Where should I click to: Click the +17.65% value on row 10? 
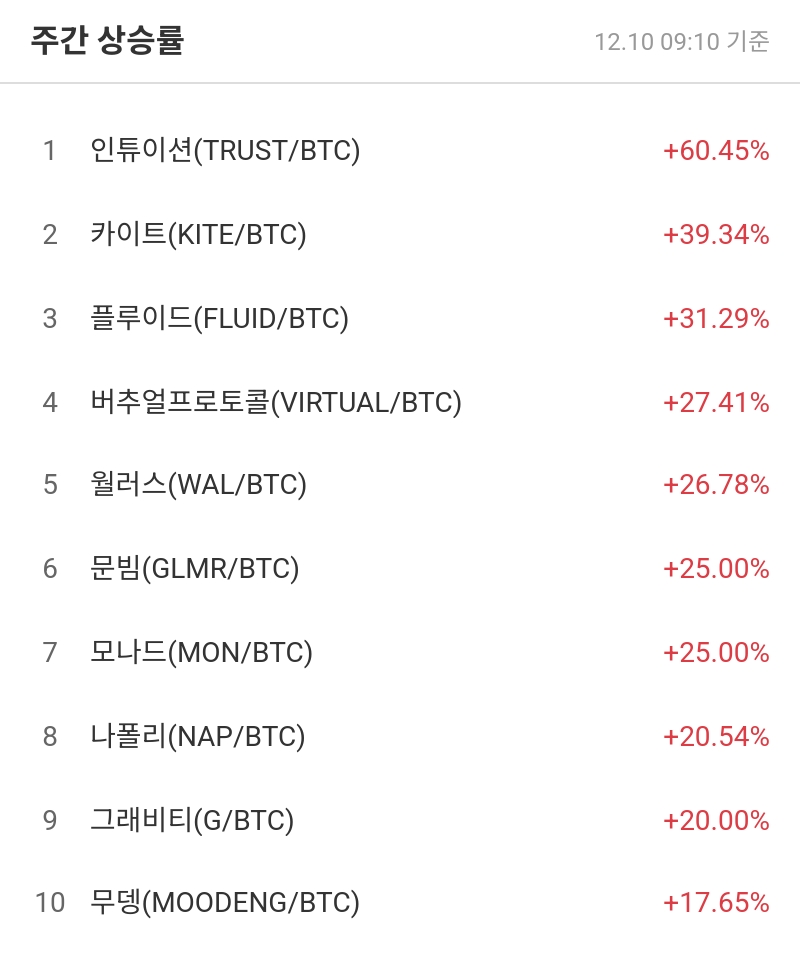tap(716, 904)
